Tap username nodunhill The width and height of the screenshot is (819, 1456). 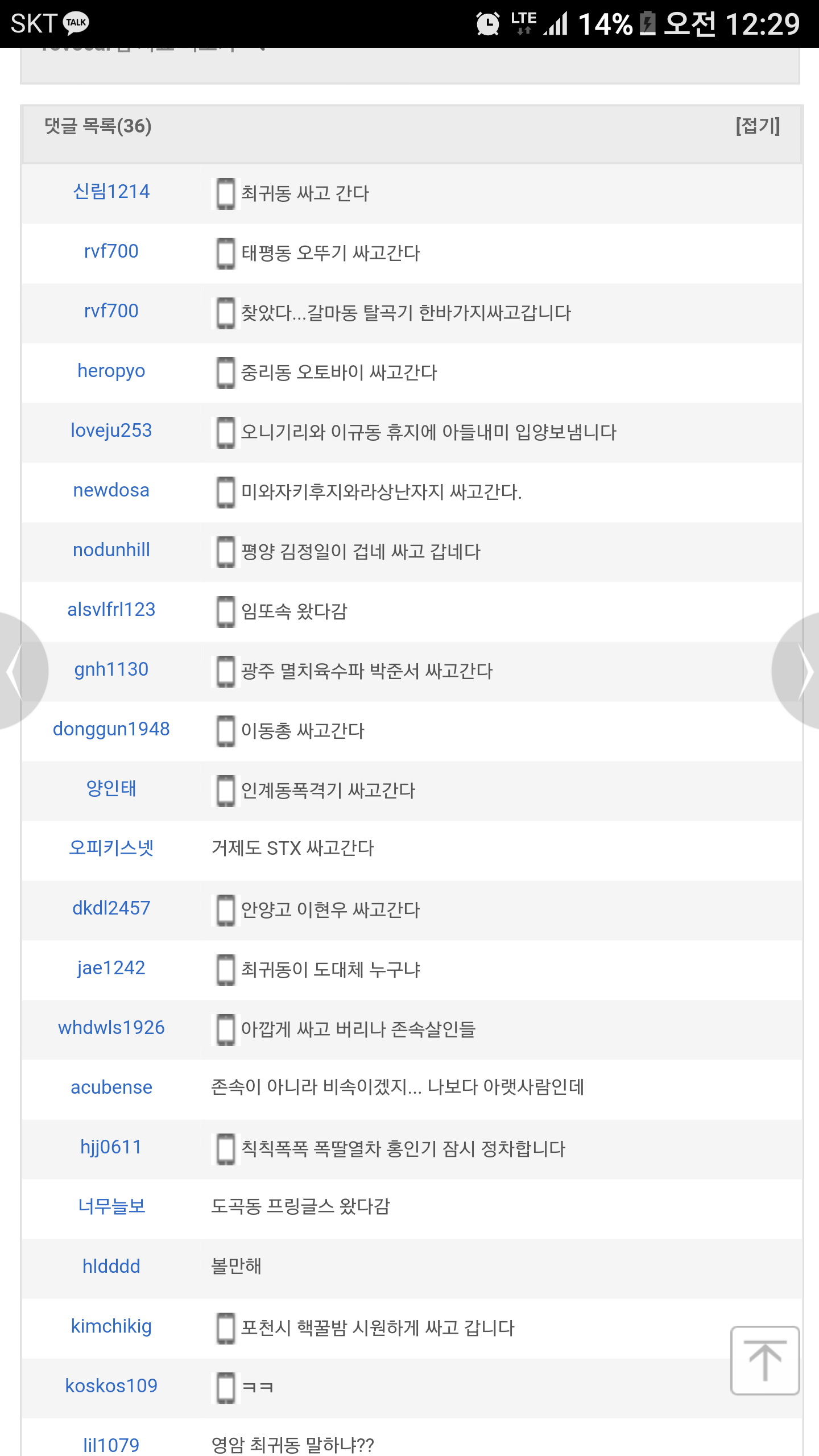tap(111, 550)
